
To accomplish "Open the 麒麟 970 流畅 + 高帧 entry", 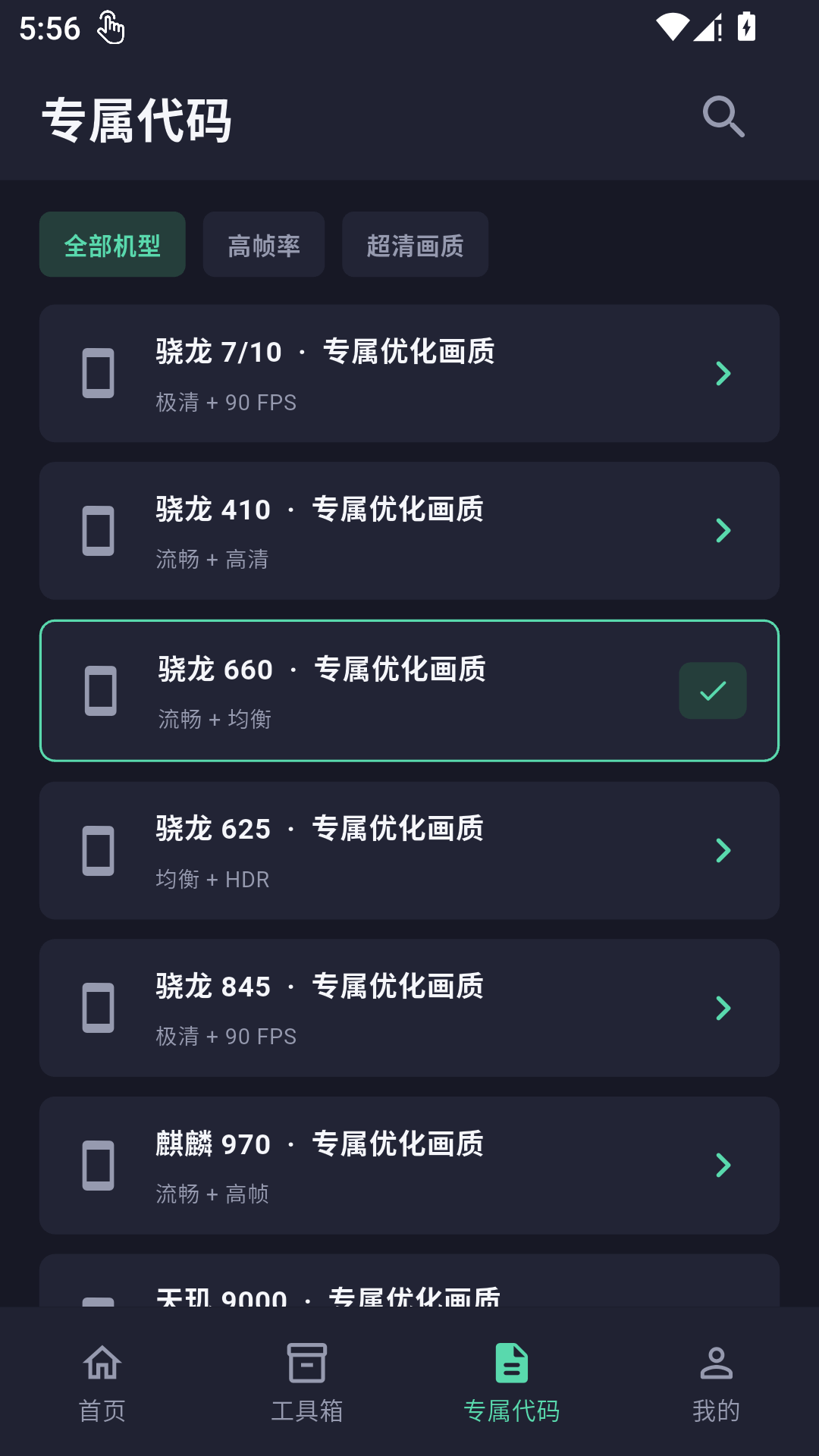I will click(409, 1166).
